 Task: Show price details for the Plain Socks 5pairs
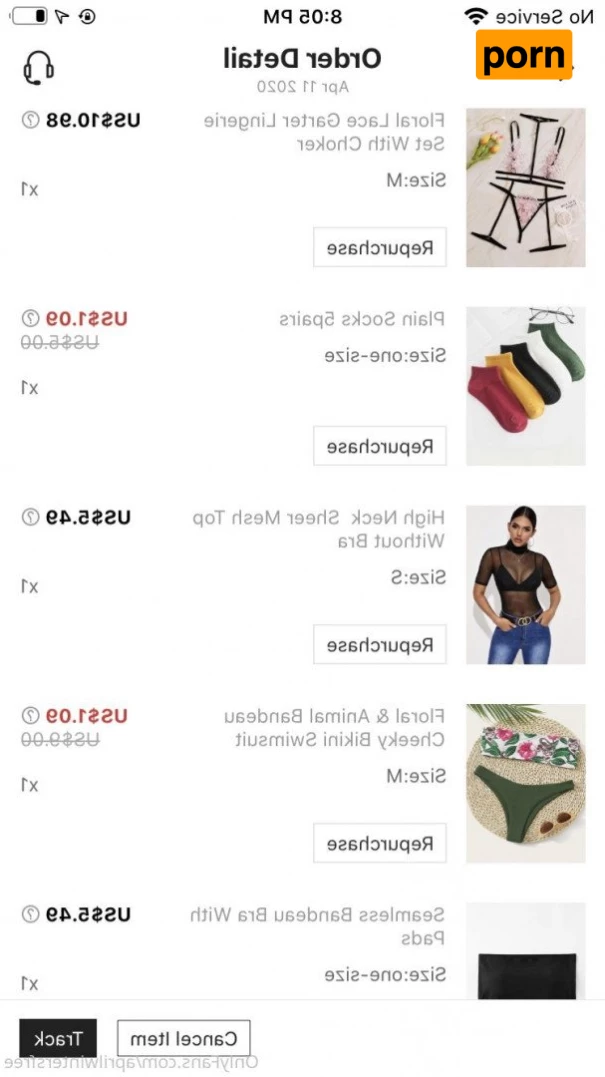pos(30,319)
